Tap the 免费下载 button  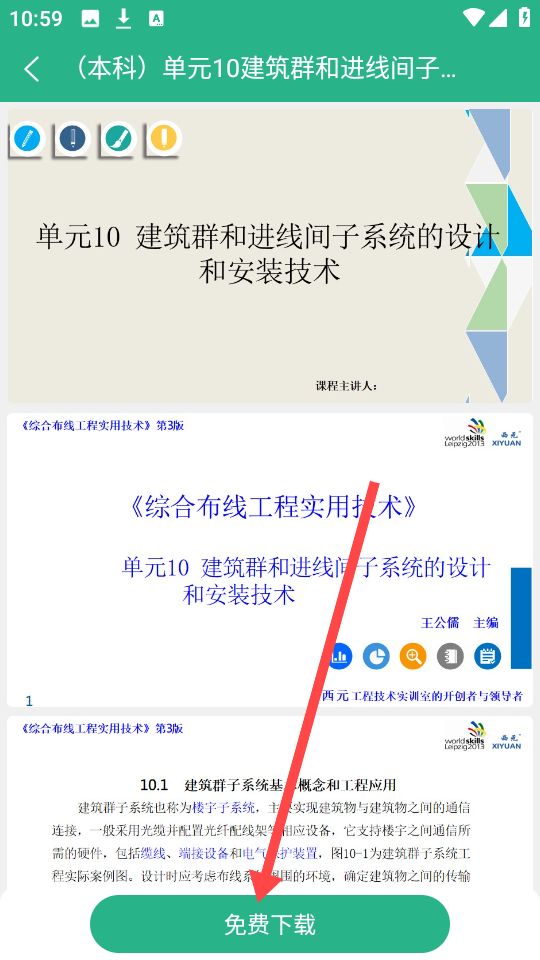[x=270, y=924]
